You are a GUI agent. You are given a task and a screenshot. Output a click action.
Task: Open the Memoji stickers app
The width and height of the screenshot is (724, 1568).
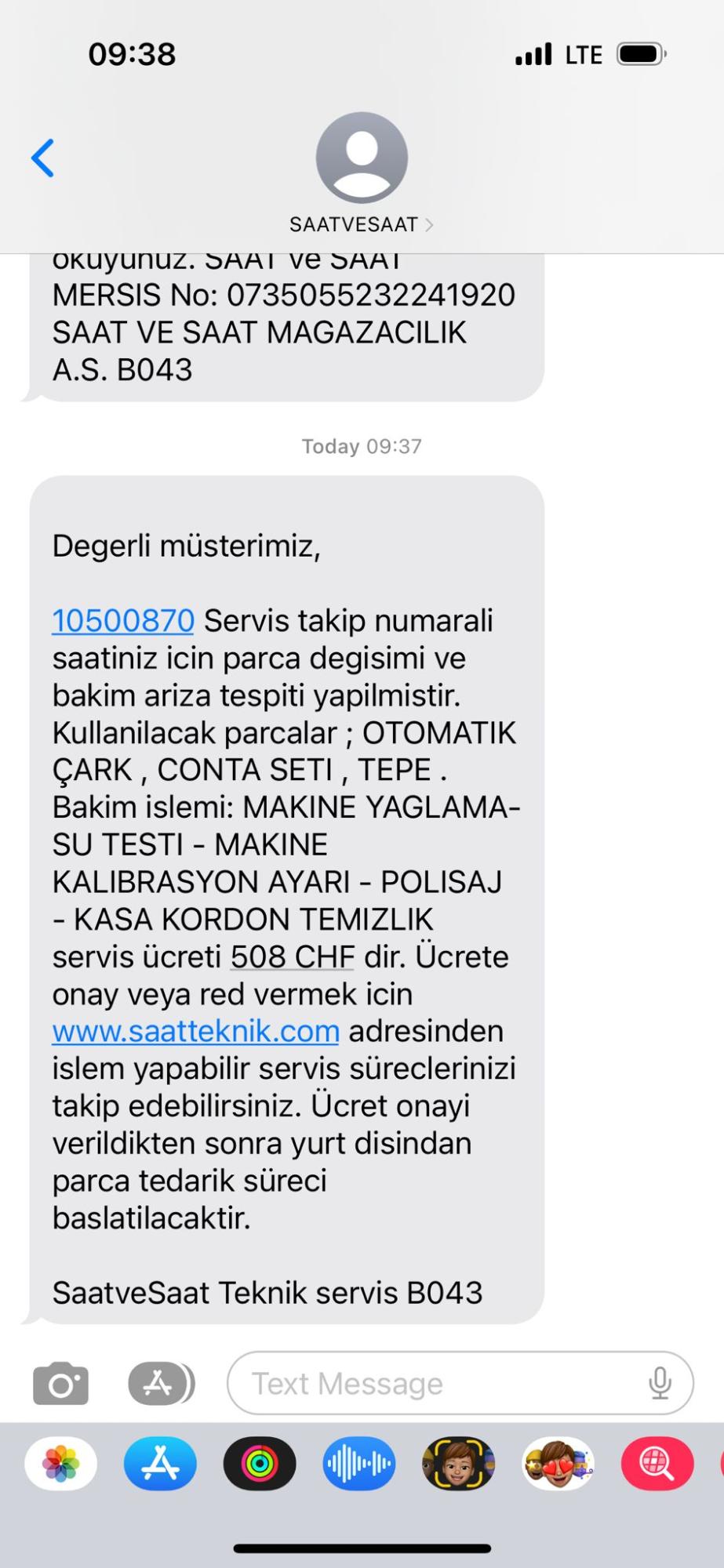point(457,1463)
